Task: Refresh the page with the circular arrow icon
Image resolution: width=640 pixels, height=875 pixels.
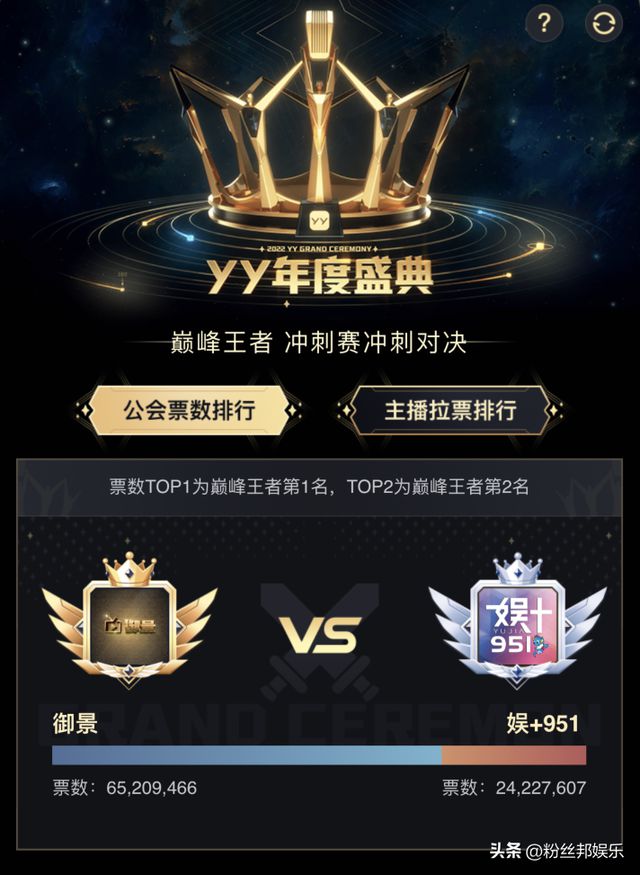Action: (x=603, y=23)
